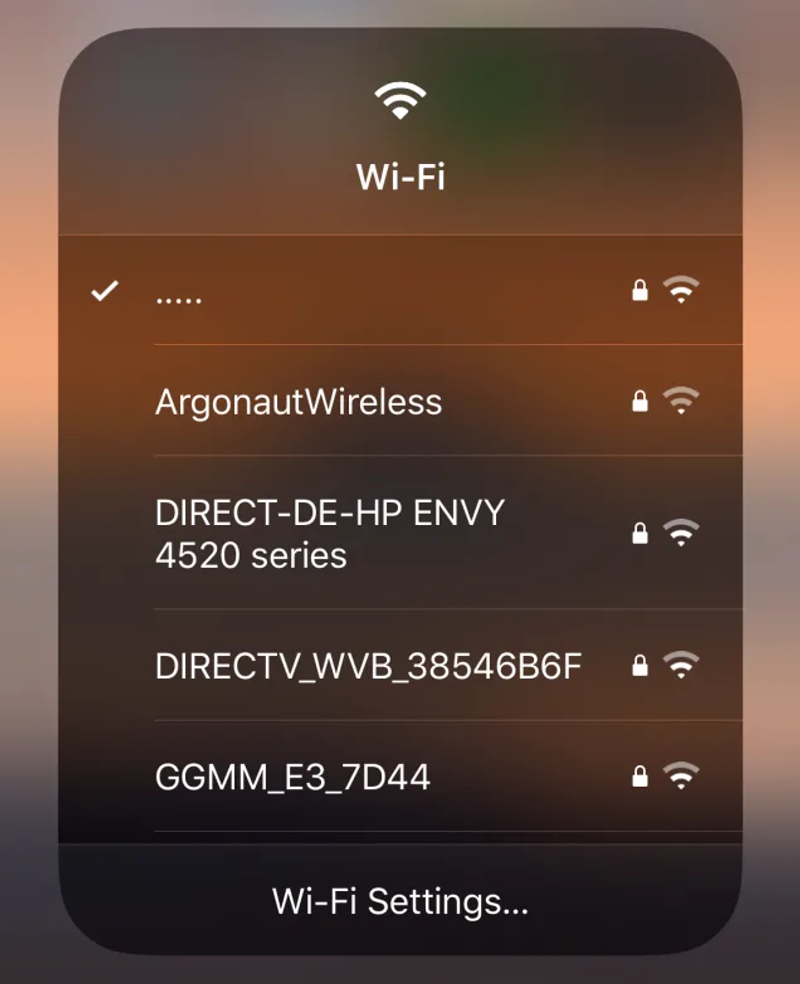Screen dimensions: 800x984
Task: Tap the signal icon beside the connected network
Action: [681, 292]
